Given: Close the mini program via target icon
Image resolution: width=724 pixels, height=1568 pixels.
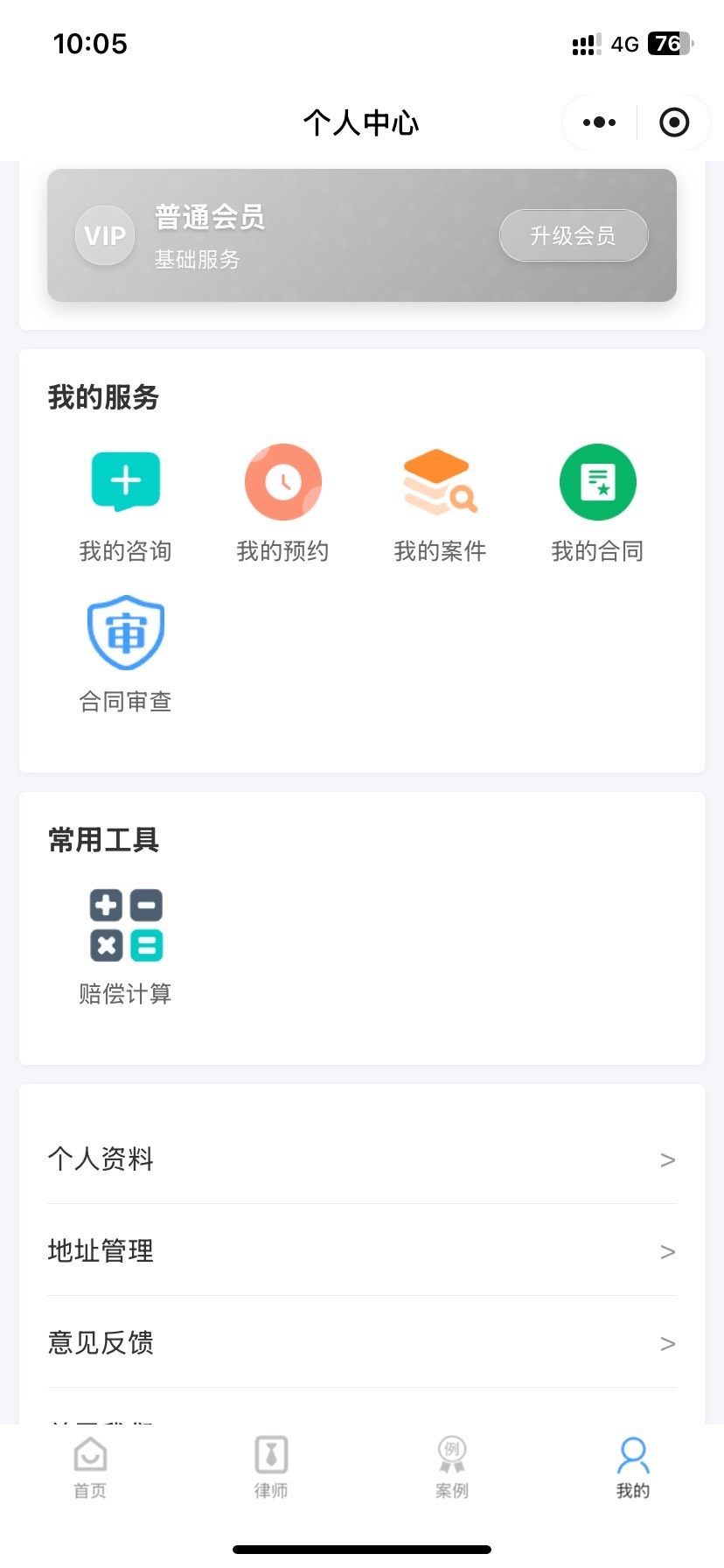Looking at the screenshot, I should pyautogui.click(x=674, y=122).
